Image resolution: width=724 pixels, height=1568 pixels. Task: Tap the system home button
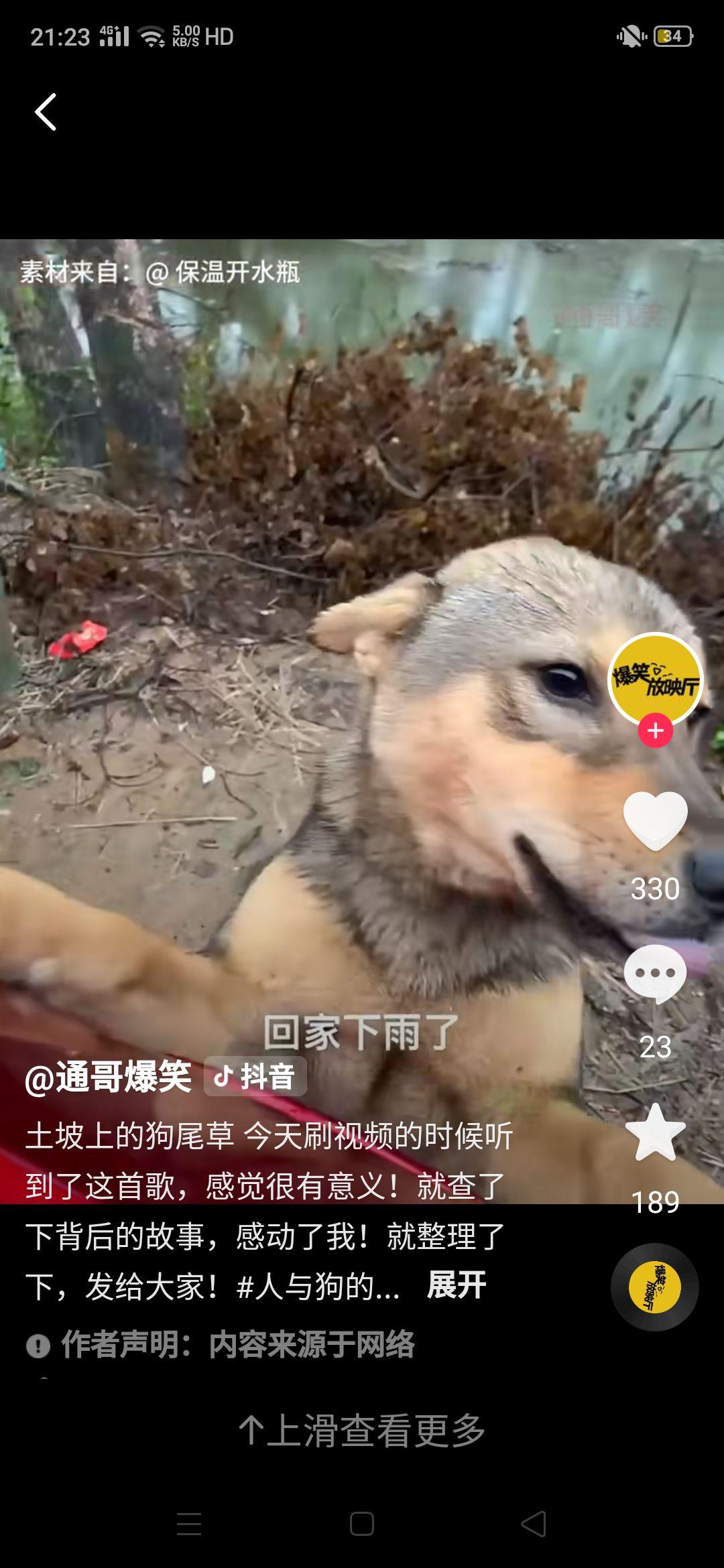click(362, 1524)
